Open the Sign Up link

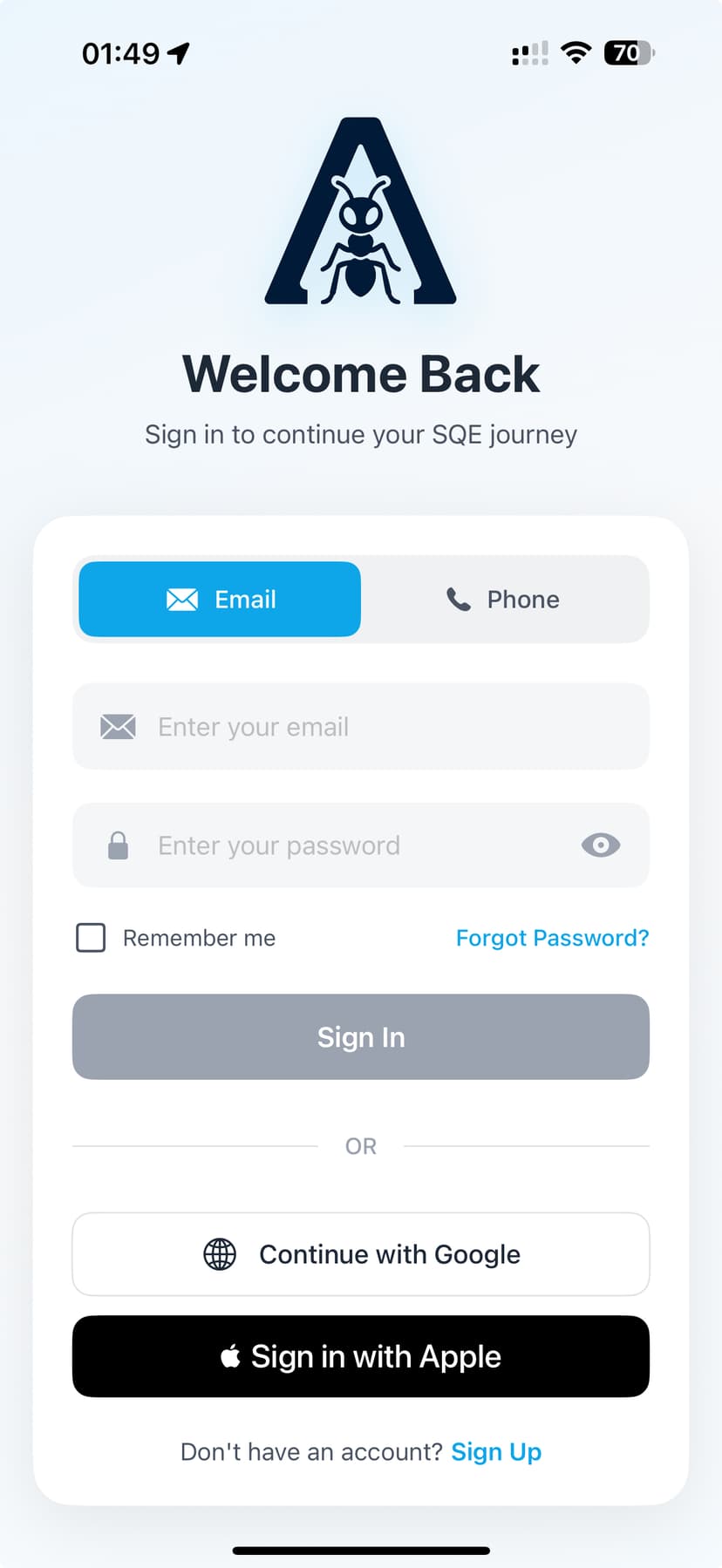tap(496, 1452)
